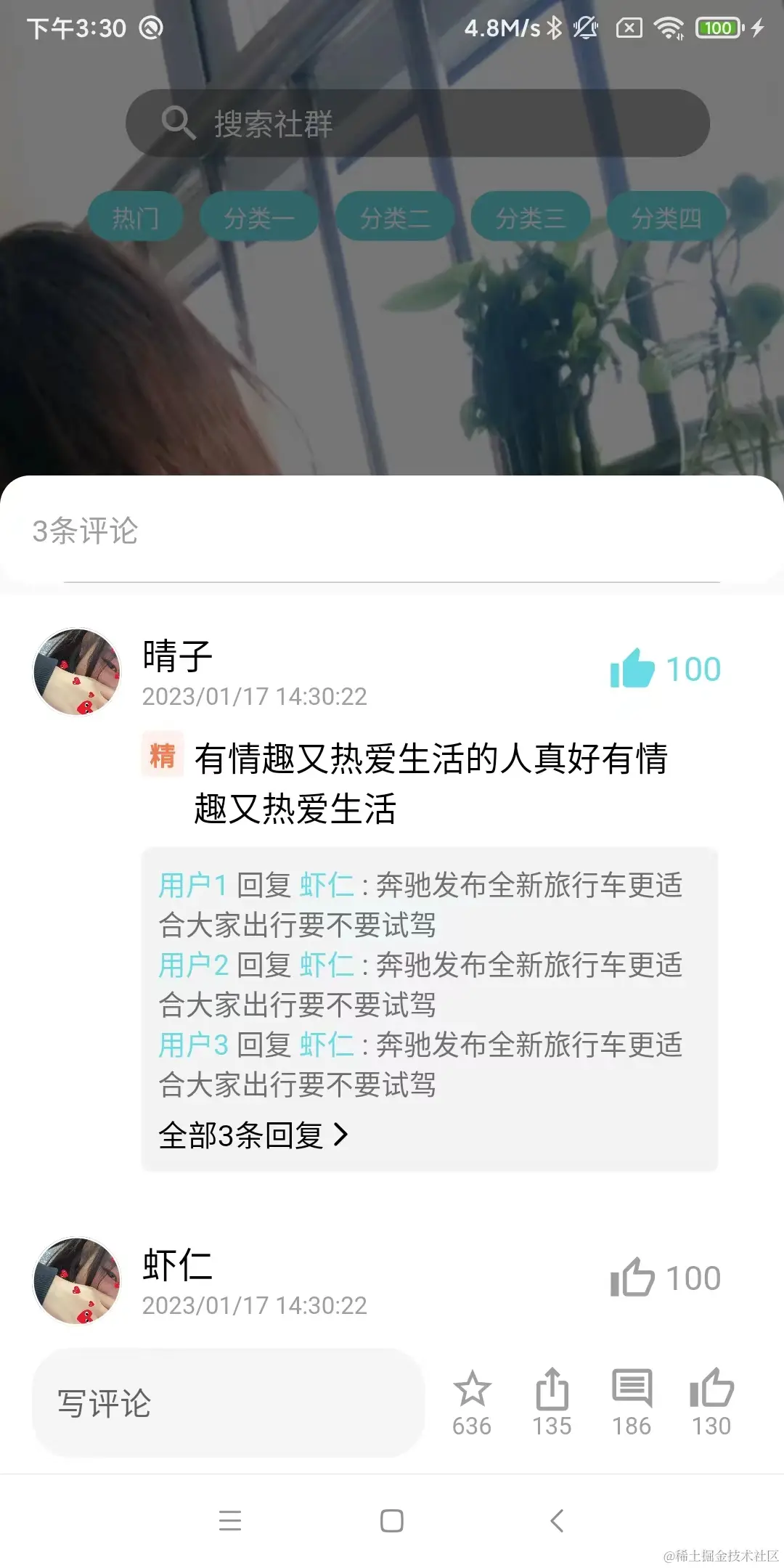Image resolution: width=784 pixels, height=1568 pixels.
Task: Open the comments icon showing 186
Action: click(x=632, y=1389)
